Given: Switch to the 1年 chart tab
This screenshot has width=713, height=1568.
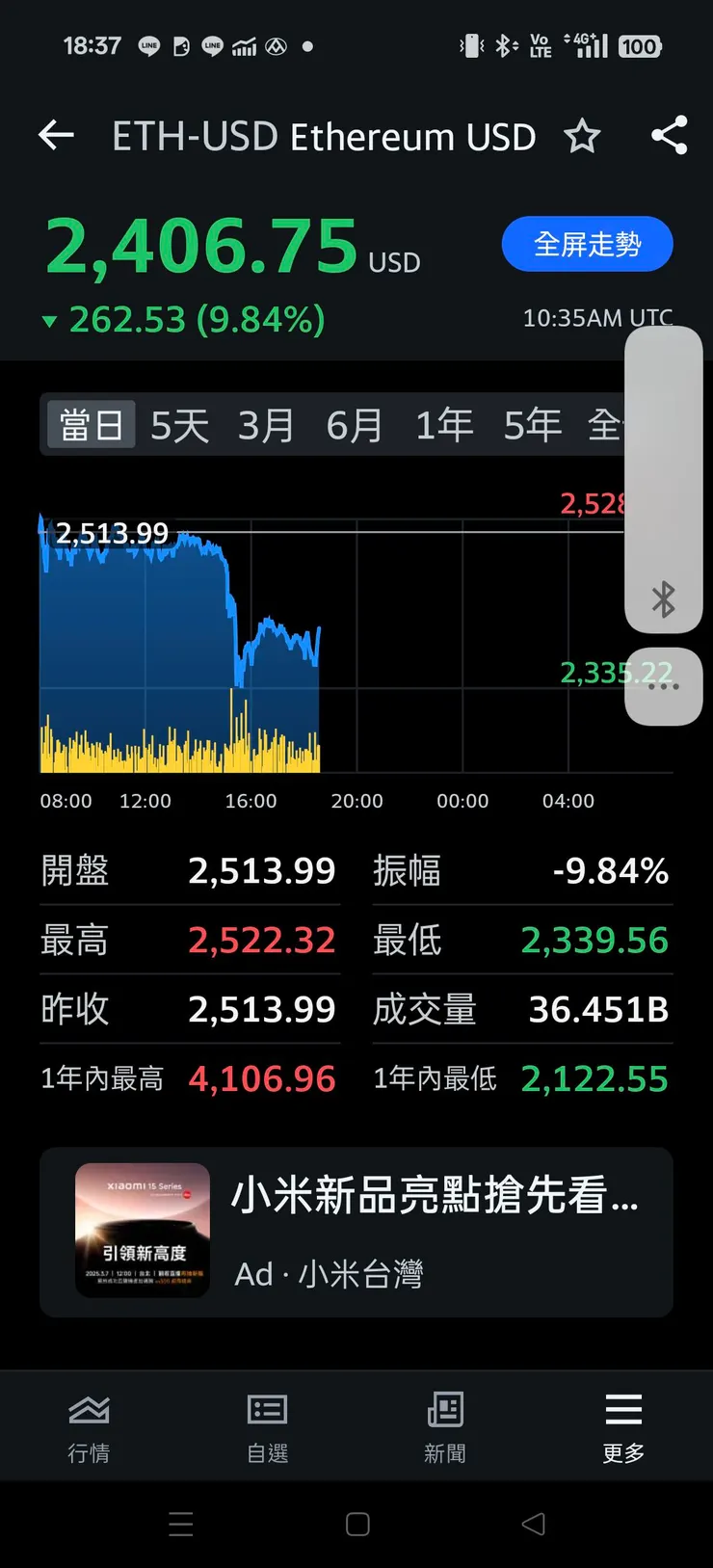Looking at the screenshot, I should [x=443, y=424].
